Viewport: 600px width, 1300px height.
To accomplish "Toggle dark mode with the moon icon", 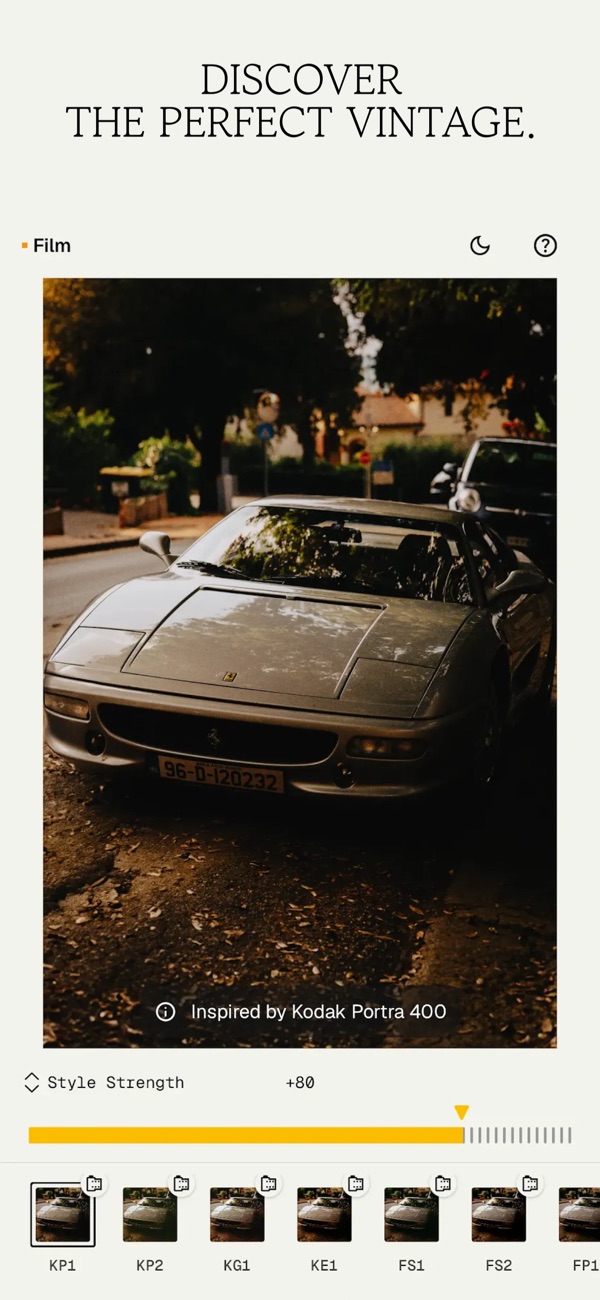I will click(x=480, y=245).
